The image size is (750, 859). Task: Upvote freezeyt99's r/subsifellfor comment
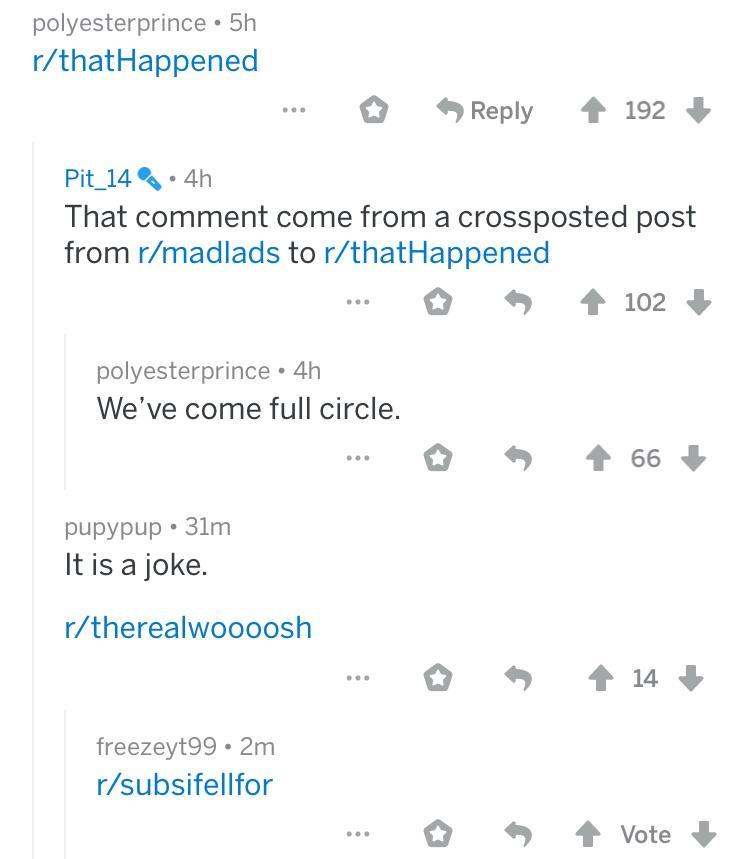pyautogui.click(x=588, y=833)
